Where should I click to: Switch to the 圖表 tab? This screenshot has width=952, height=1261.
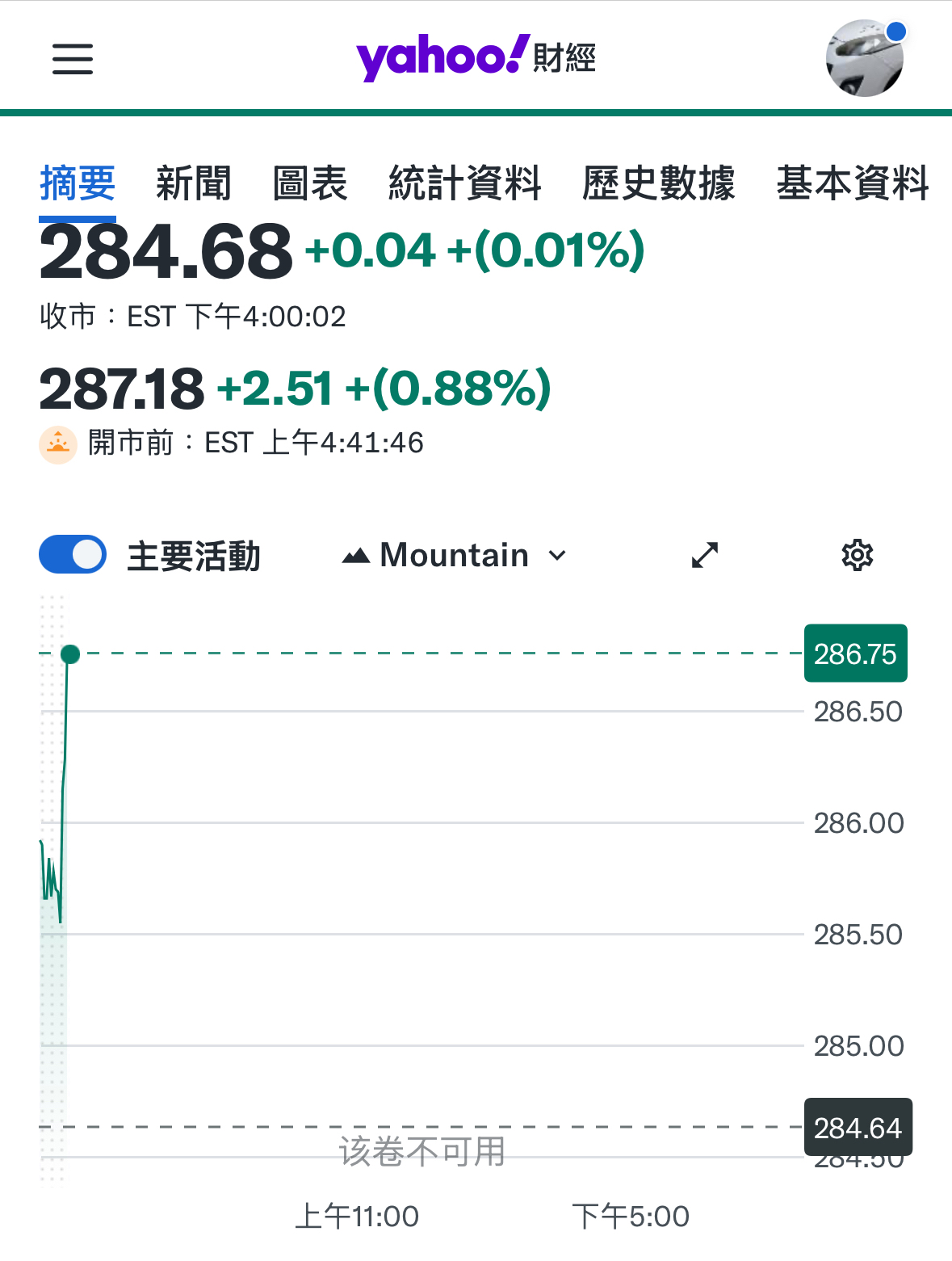310,183
